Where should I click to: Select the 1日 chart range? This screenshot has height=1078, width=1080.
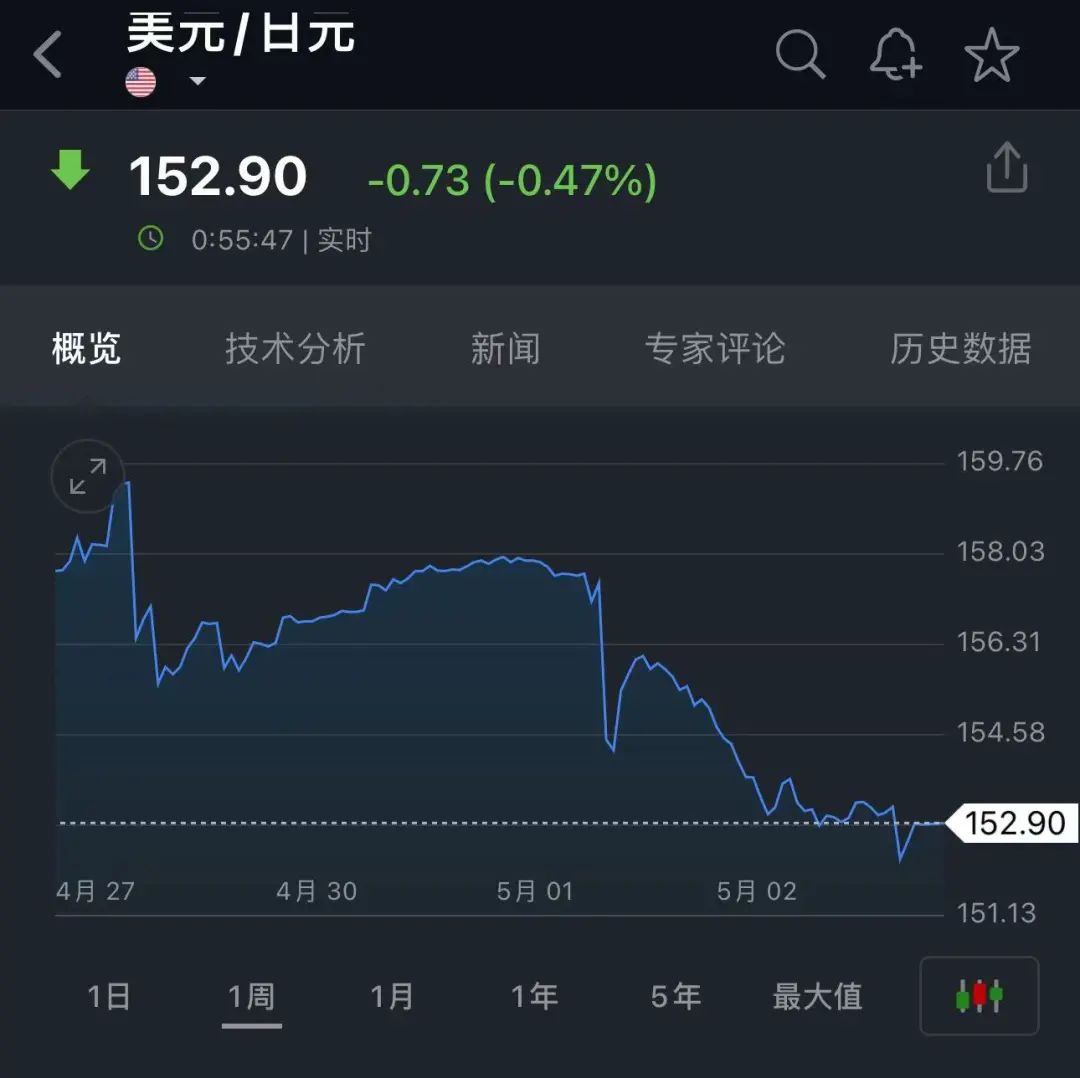109,996
